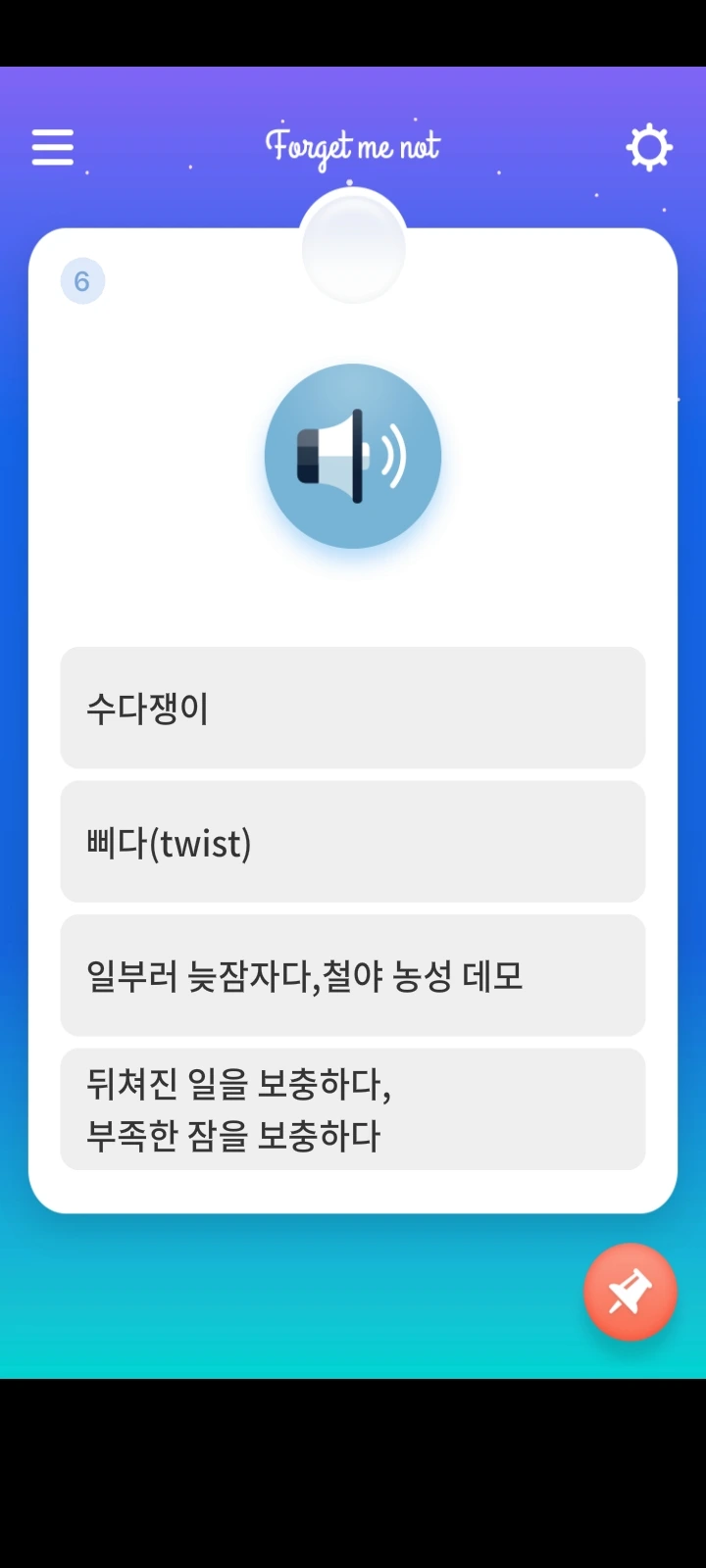Open settings via the gear icon
This screenshot has height=1568, width=706.
click(x=649, y=148)
